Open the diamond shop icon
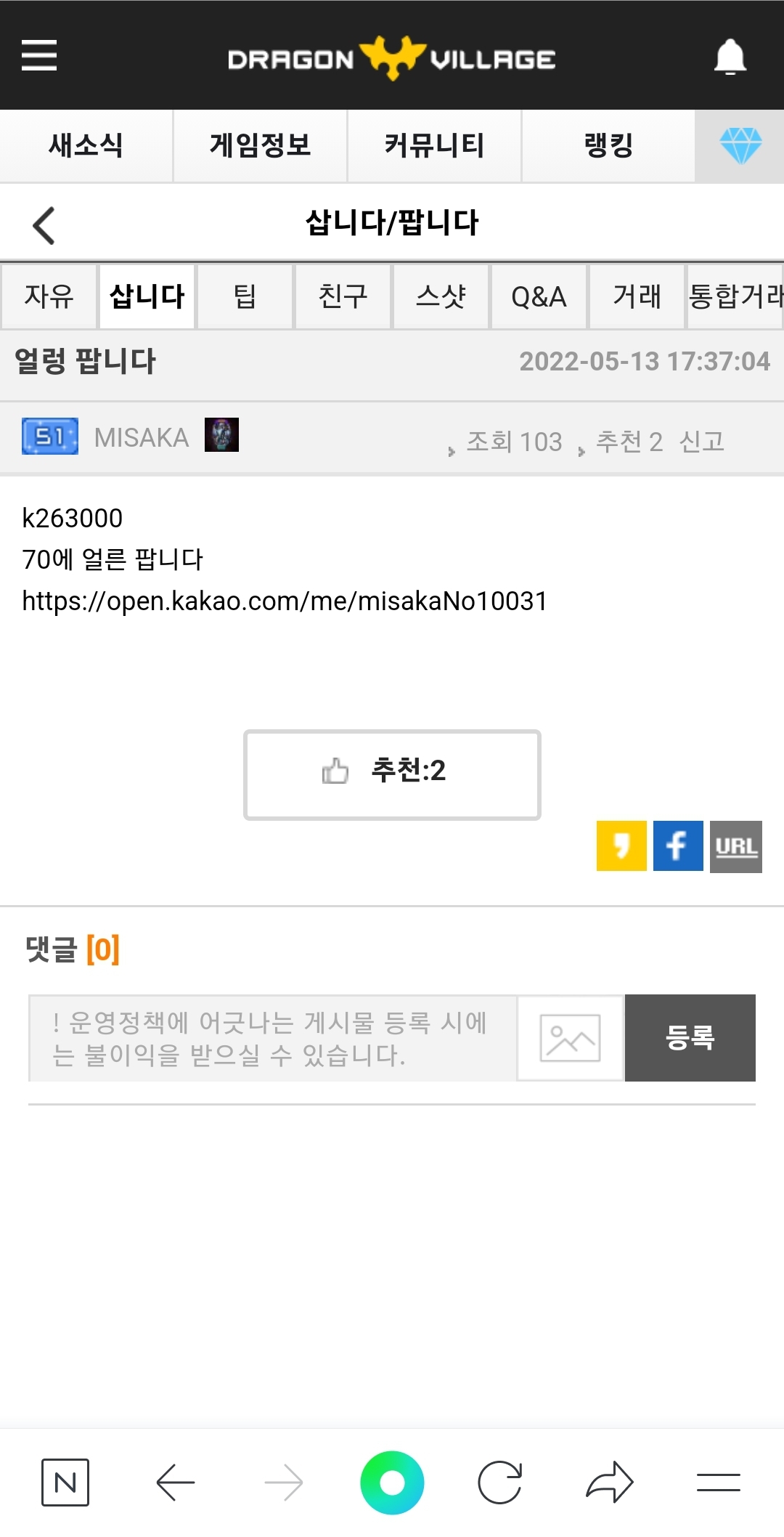Screen dimensions: 784x1537 (x=740, y=145)
